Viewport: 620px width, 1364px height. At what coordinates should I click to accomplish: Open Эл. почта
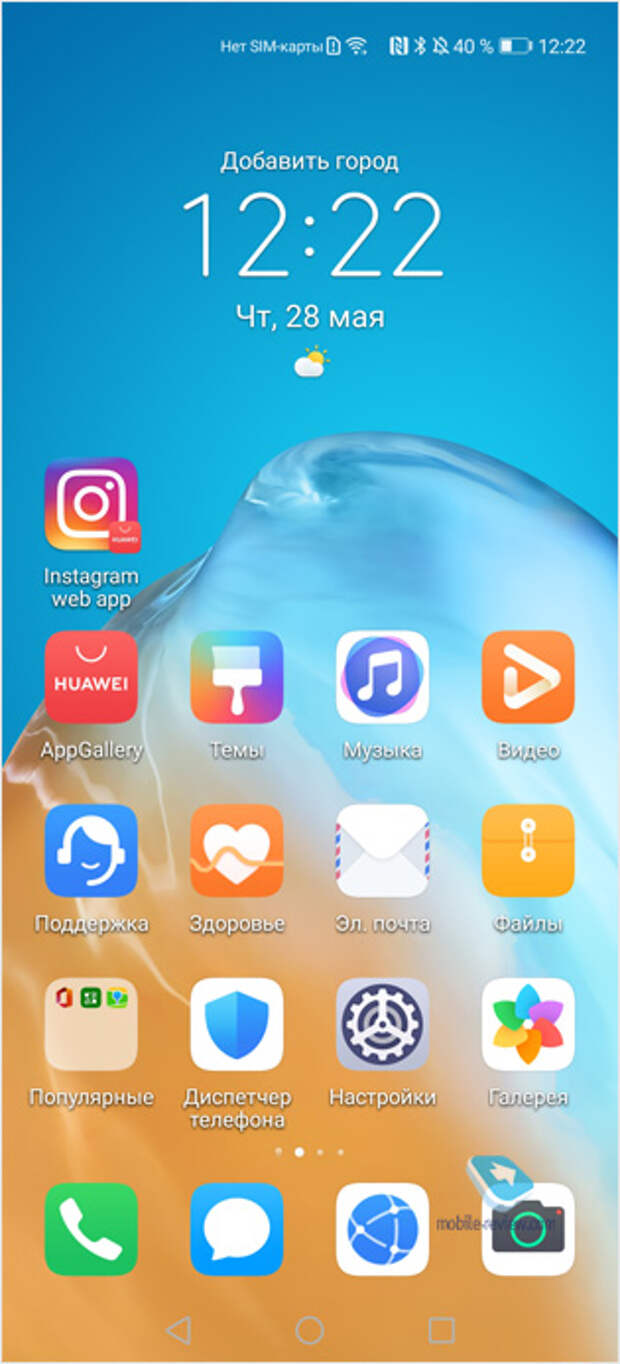click(x=383, y=851)
